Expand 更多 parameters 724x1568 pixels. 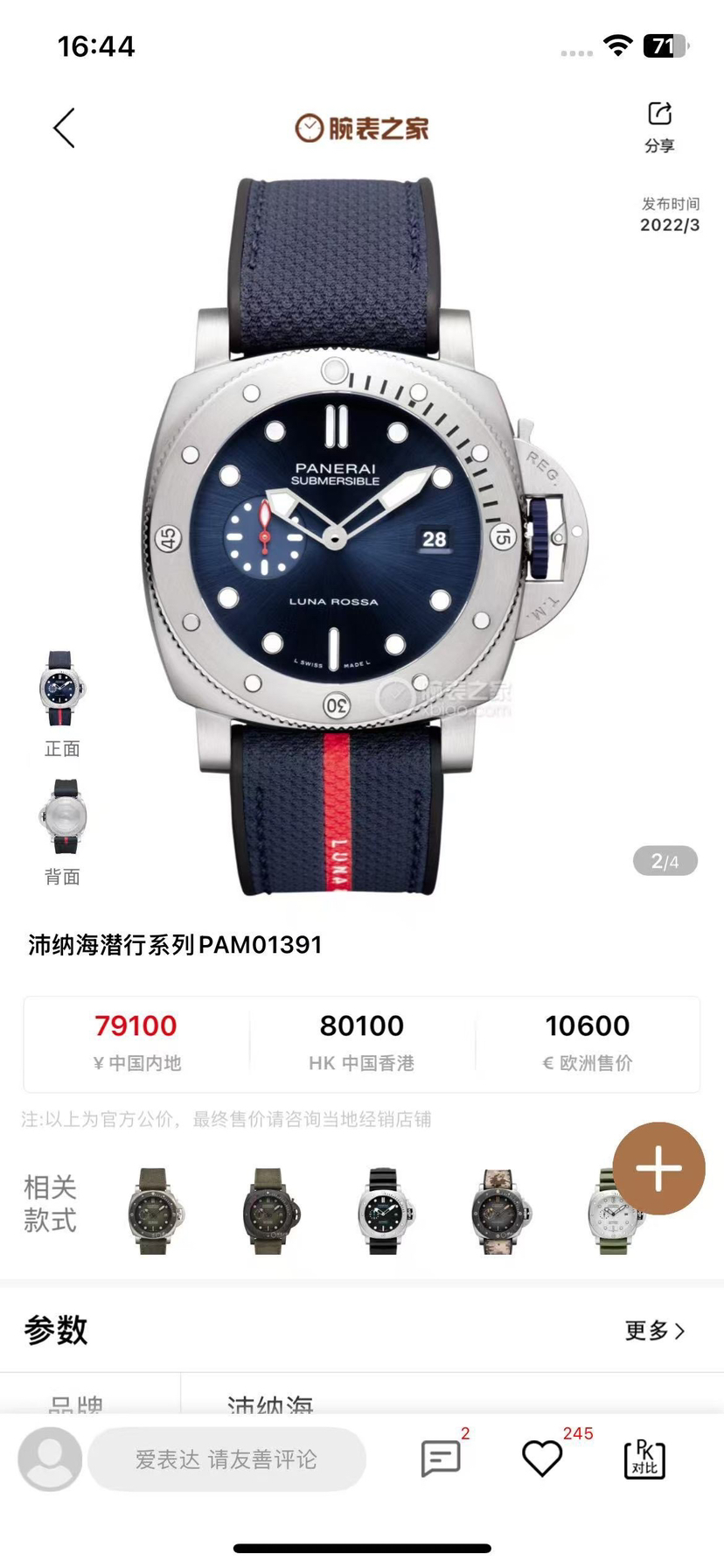[655, 1330]
